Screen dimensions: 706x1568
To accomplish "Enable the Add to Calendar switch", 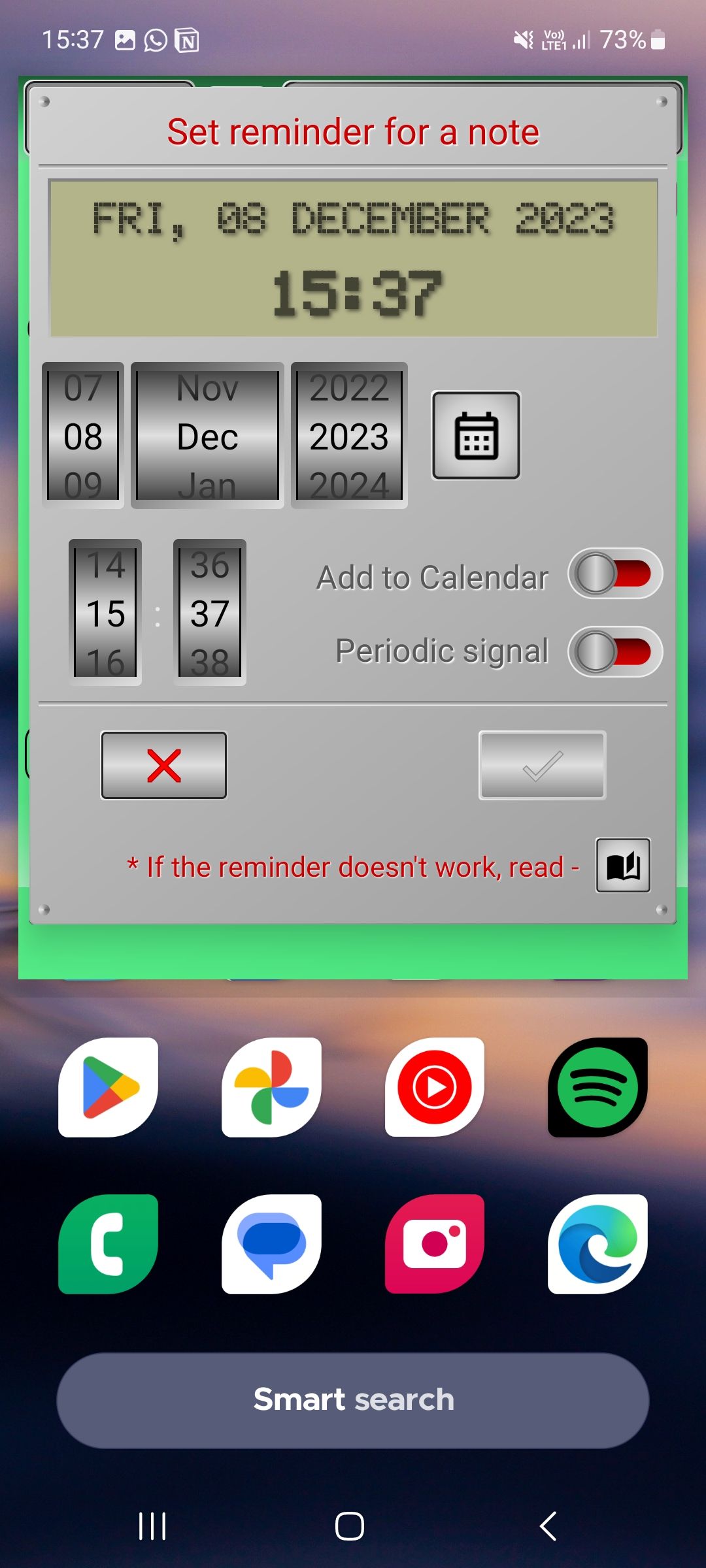I will coord(614,574).
